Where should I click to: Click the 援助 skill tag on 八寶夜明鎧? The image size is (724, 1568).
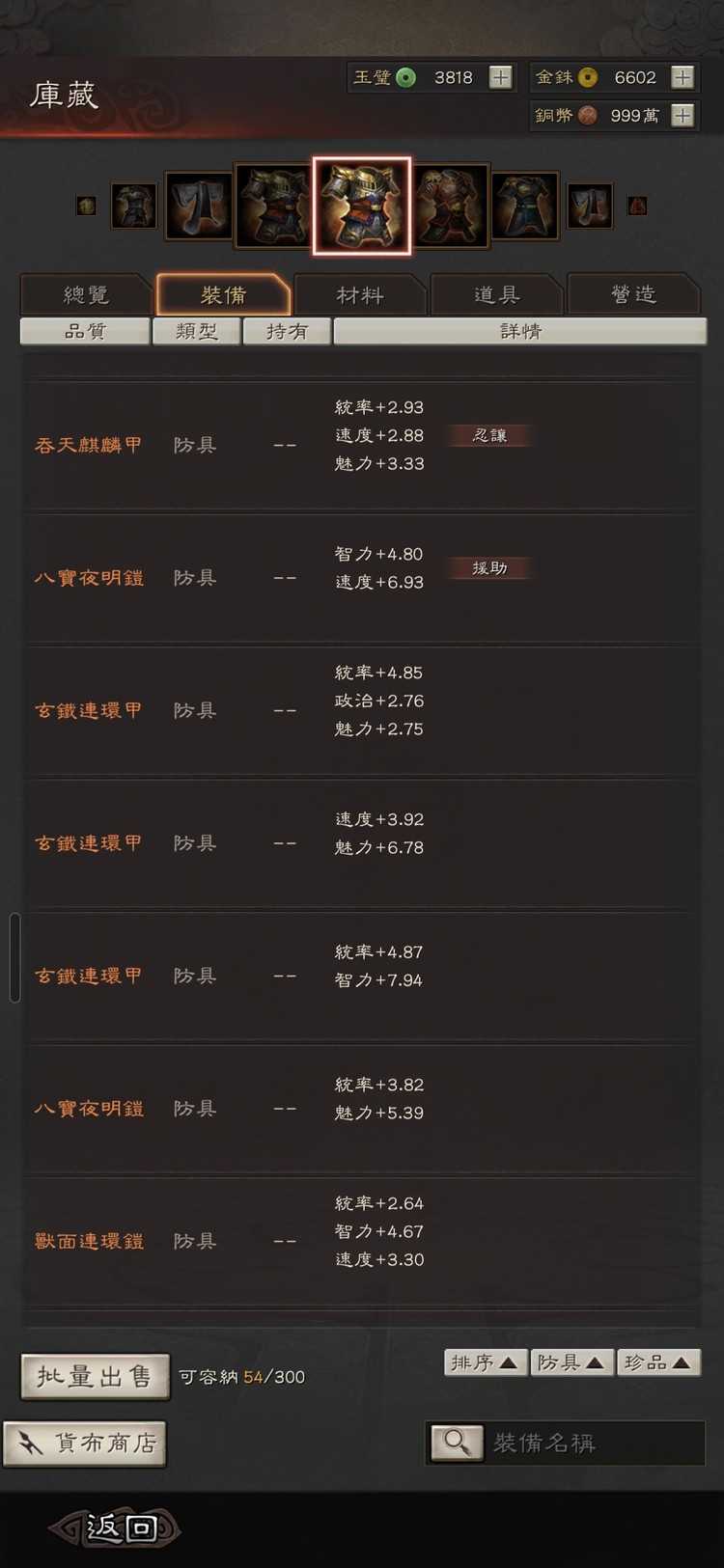(488, 568)
